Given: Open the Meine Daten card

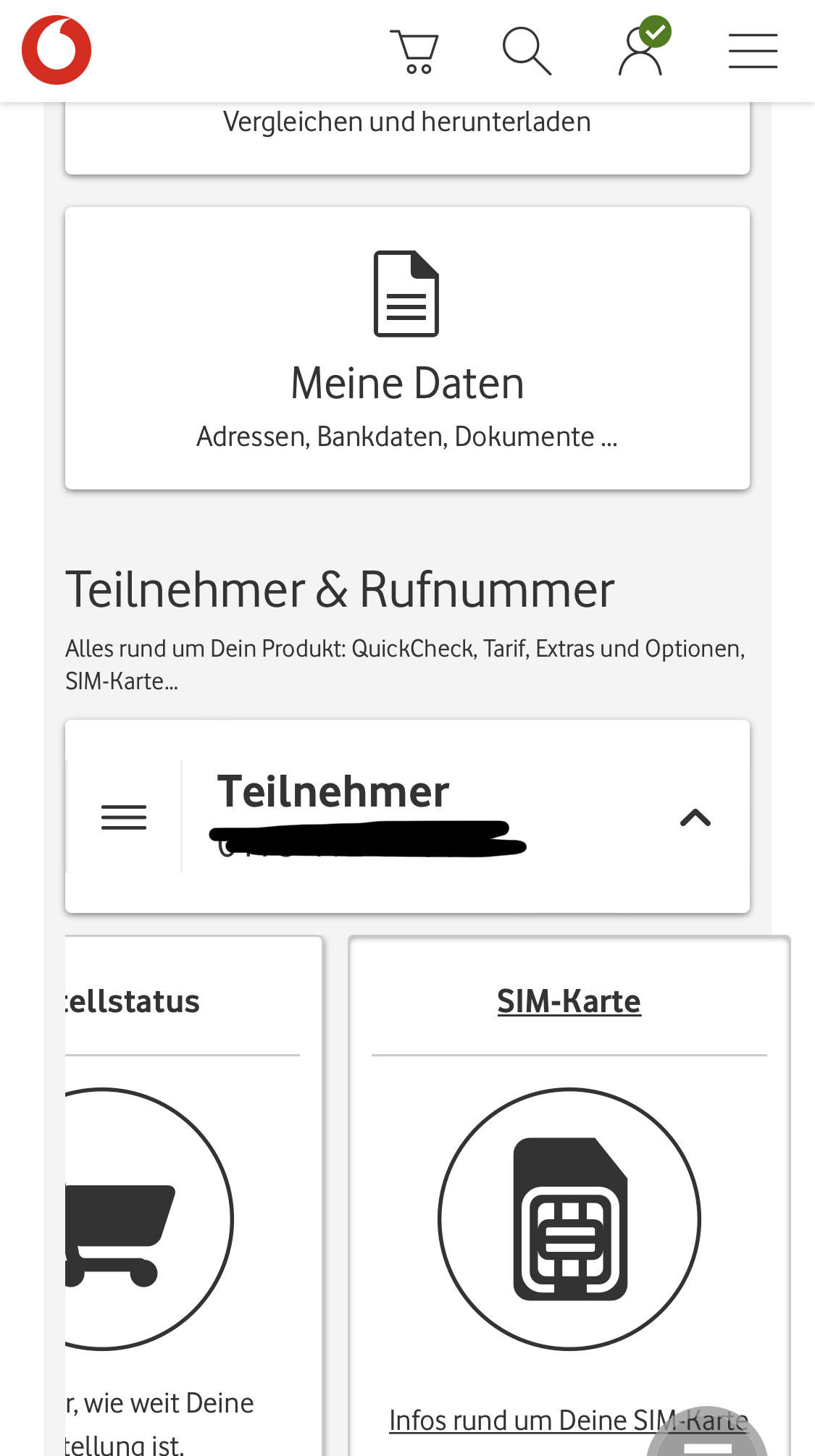Looking at the screenshot, I should [x=407, y=348].
